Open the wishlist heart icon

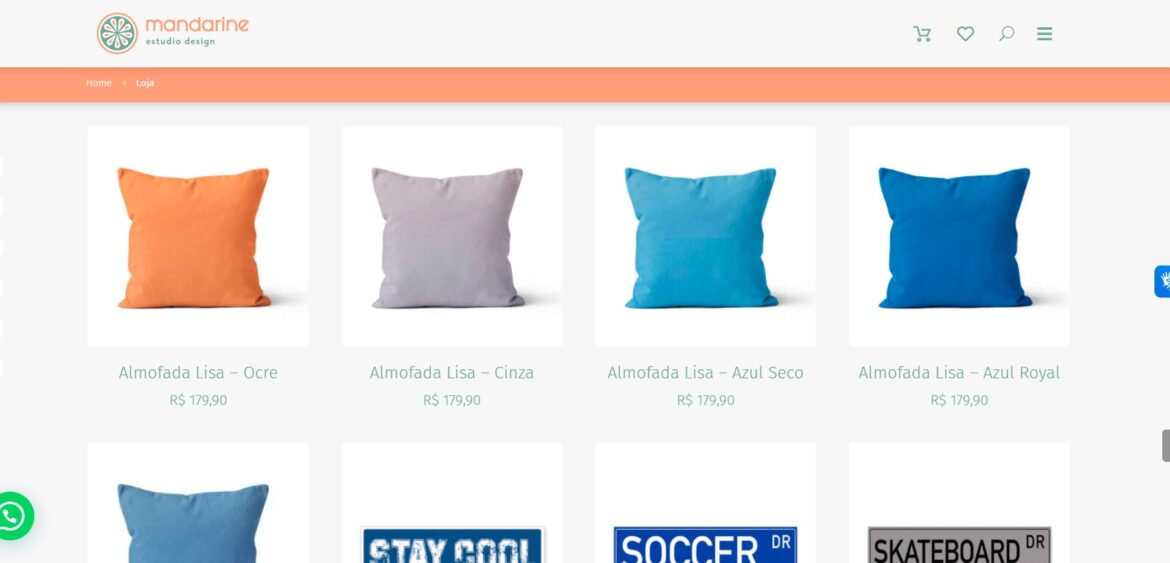tap(965, 34)
